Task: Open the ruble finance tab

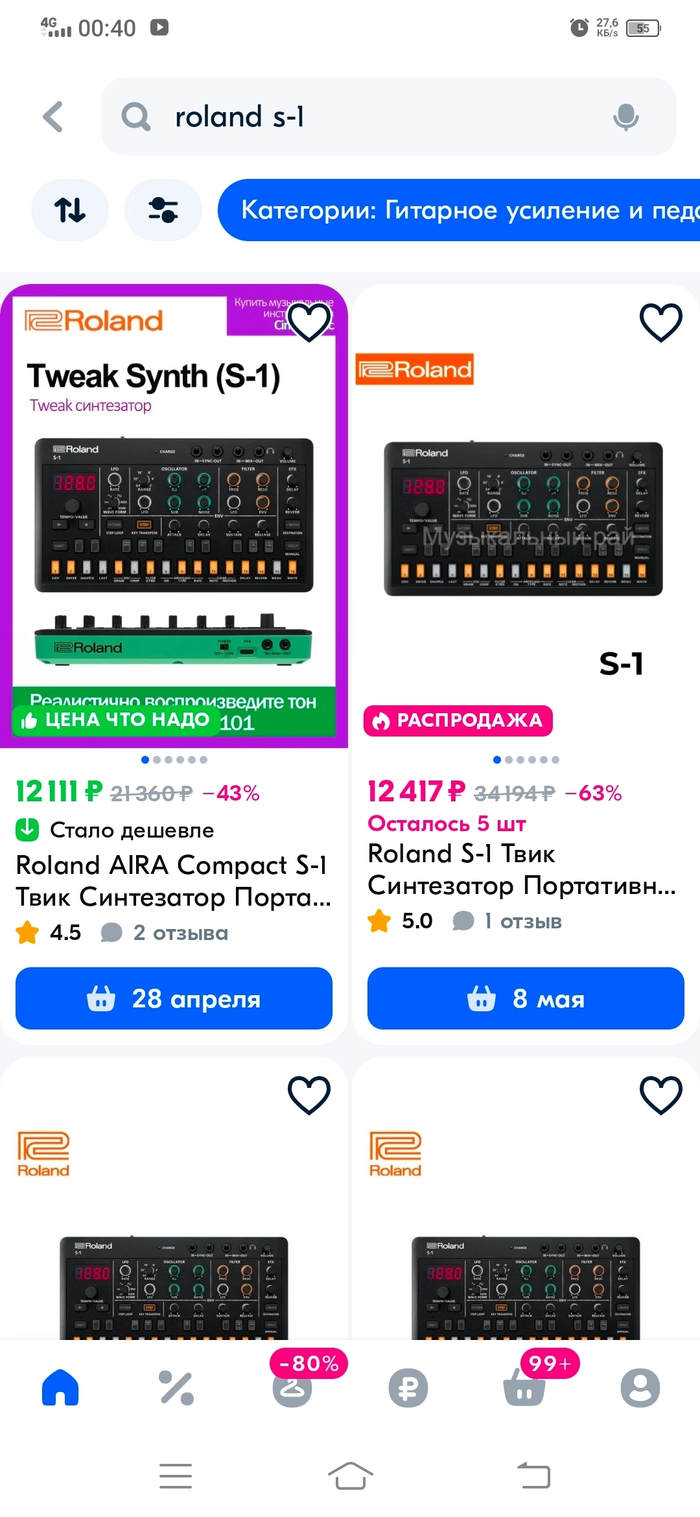Action: pyautogui.click(x=408, y=1387)
